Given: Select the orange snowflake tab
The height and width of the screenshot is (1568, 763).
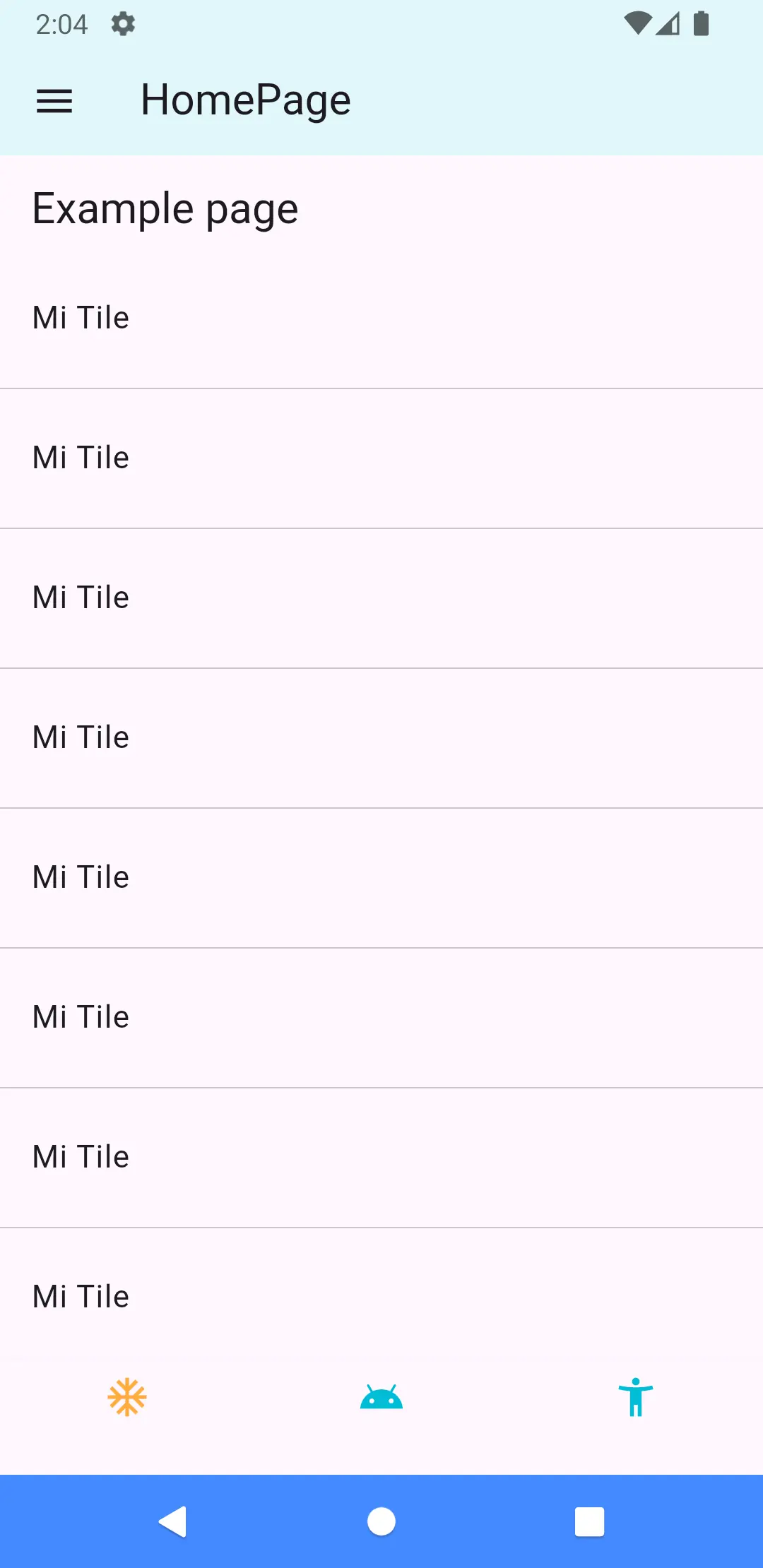Looking at the screenshot, I should [127, 1397].
